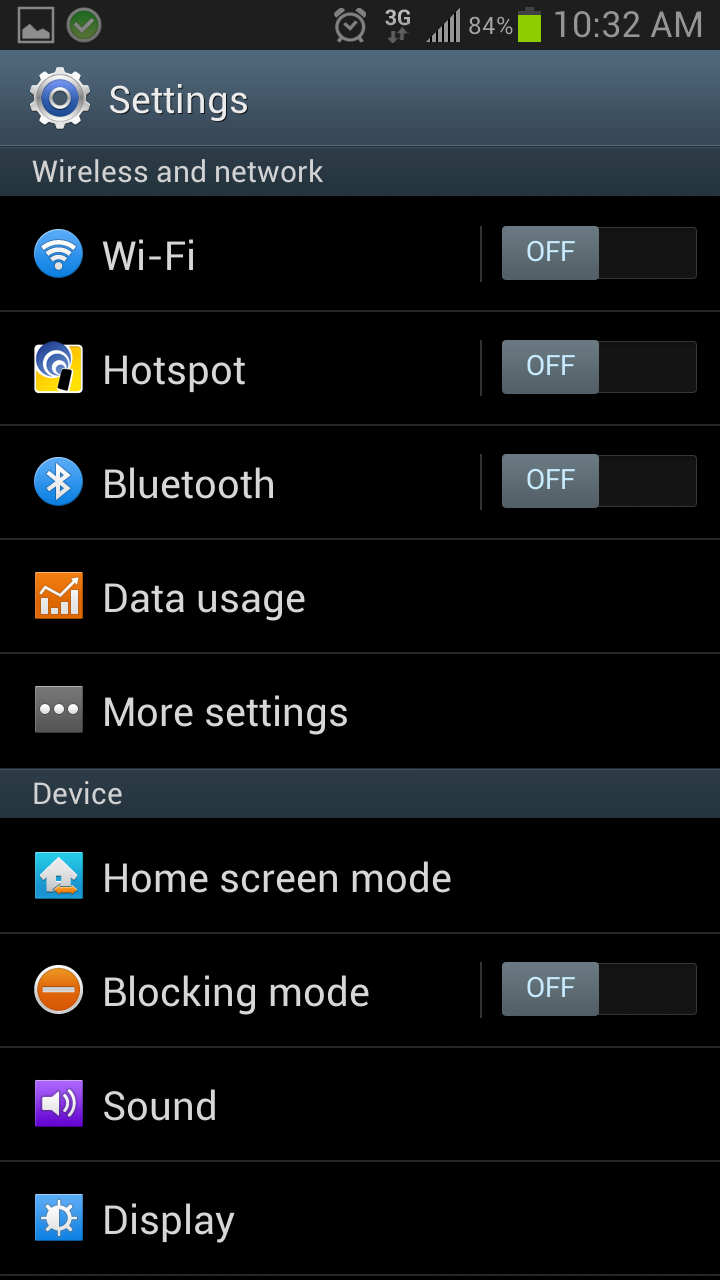The height and width of the screenshot is (1280, 720).
Task: Open Blocking mode settings
Action: pyautogui.click(x=240, y=991)
